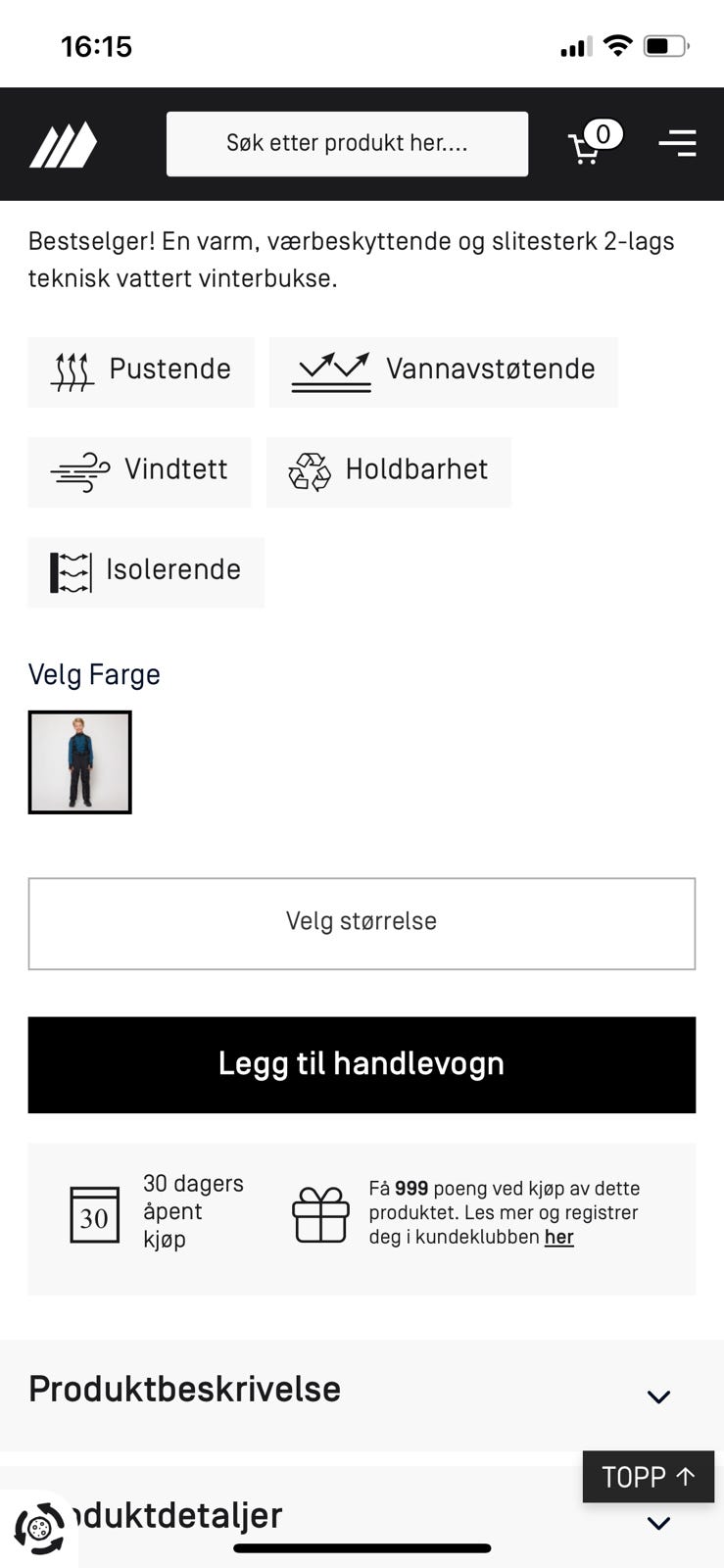Toggle the Isolerende feature badge
Viewport: 724px width, 1568px height.
click(145, 571)
